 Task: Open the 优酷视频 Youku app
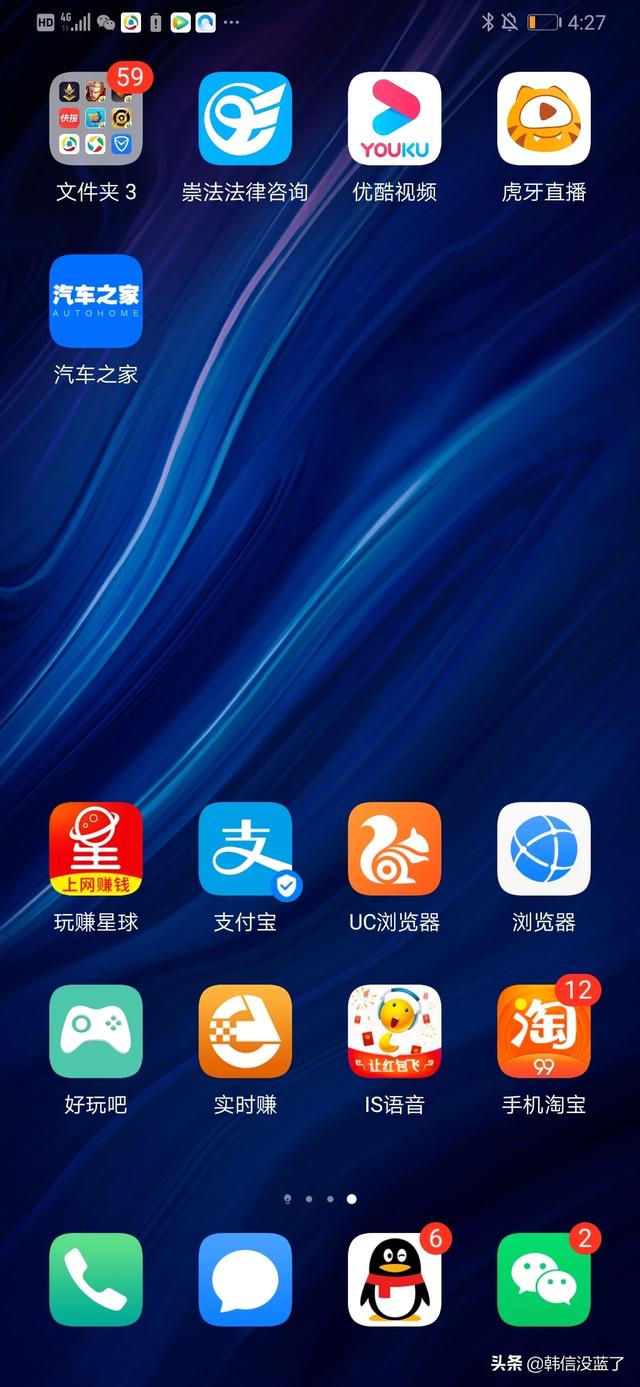[x=394, y=119]
